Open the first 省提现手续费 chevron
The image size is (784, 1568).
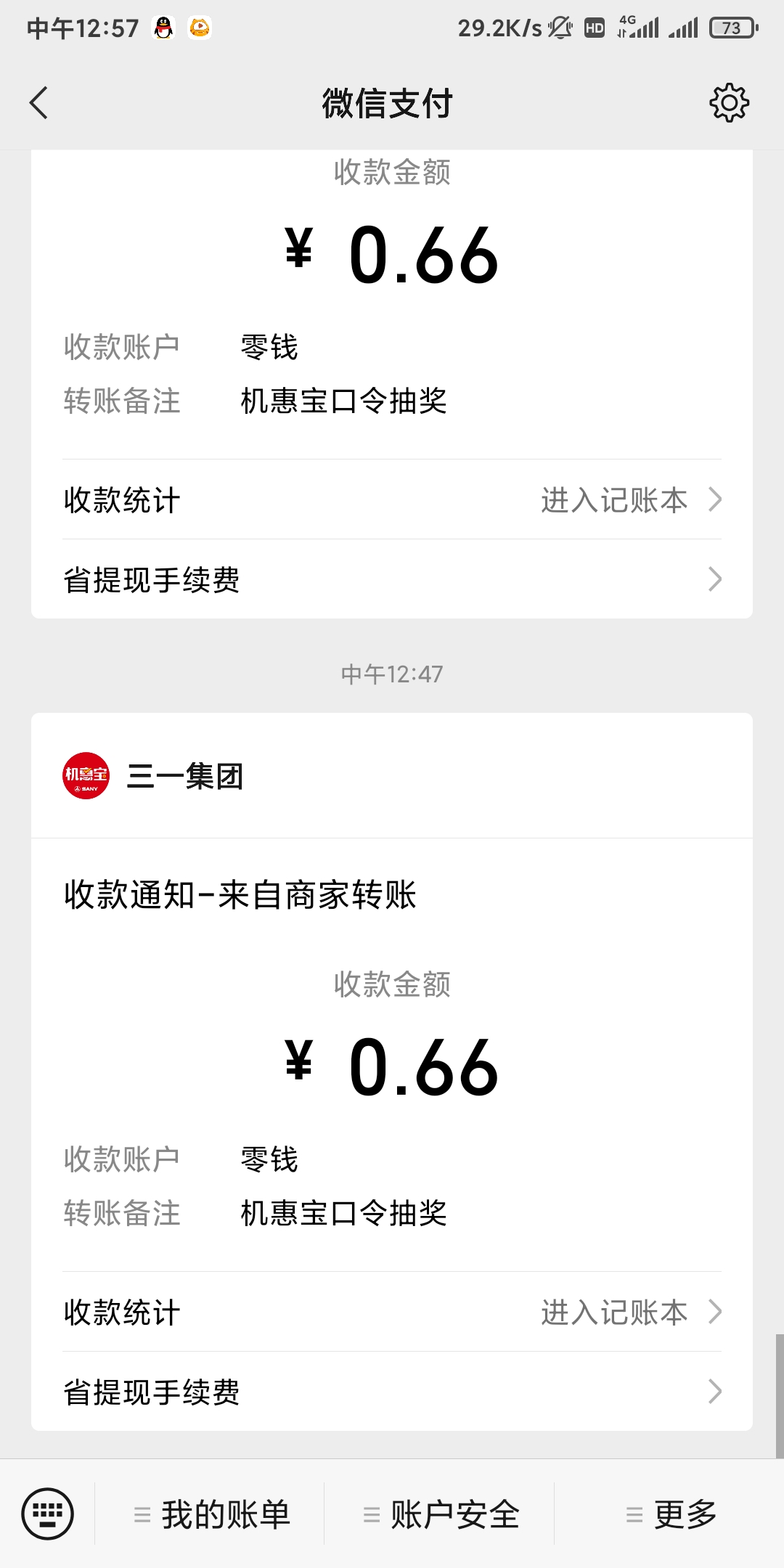716,579
